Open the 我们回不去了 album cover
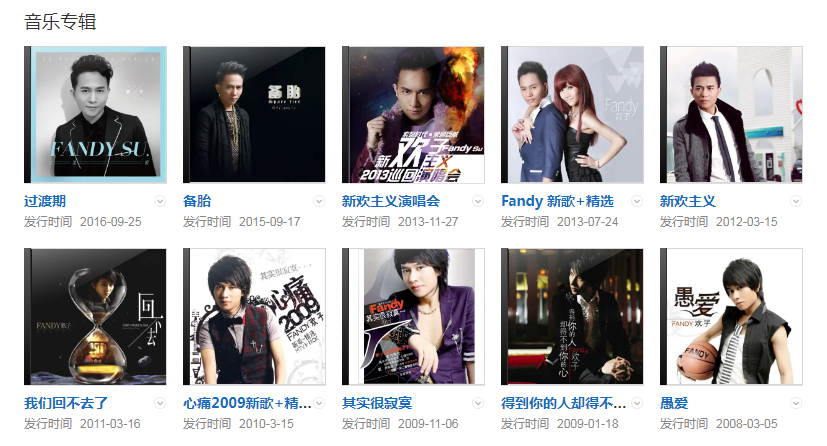The image size is (827, 446). point(95,317)
